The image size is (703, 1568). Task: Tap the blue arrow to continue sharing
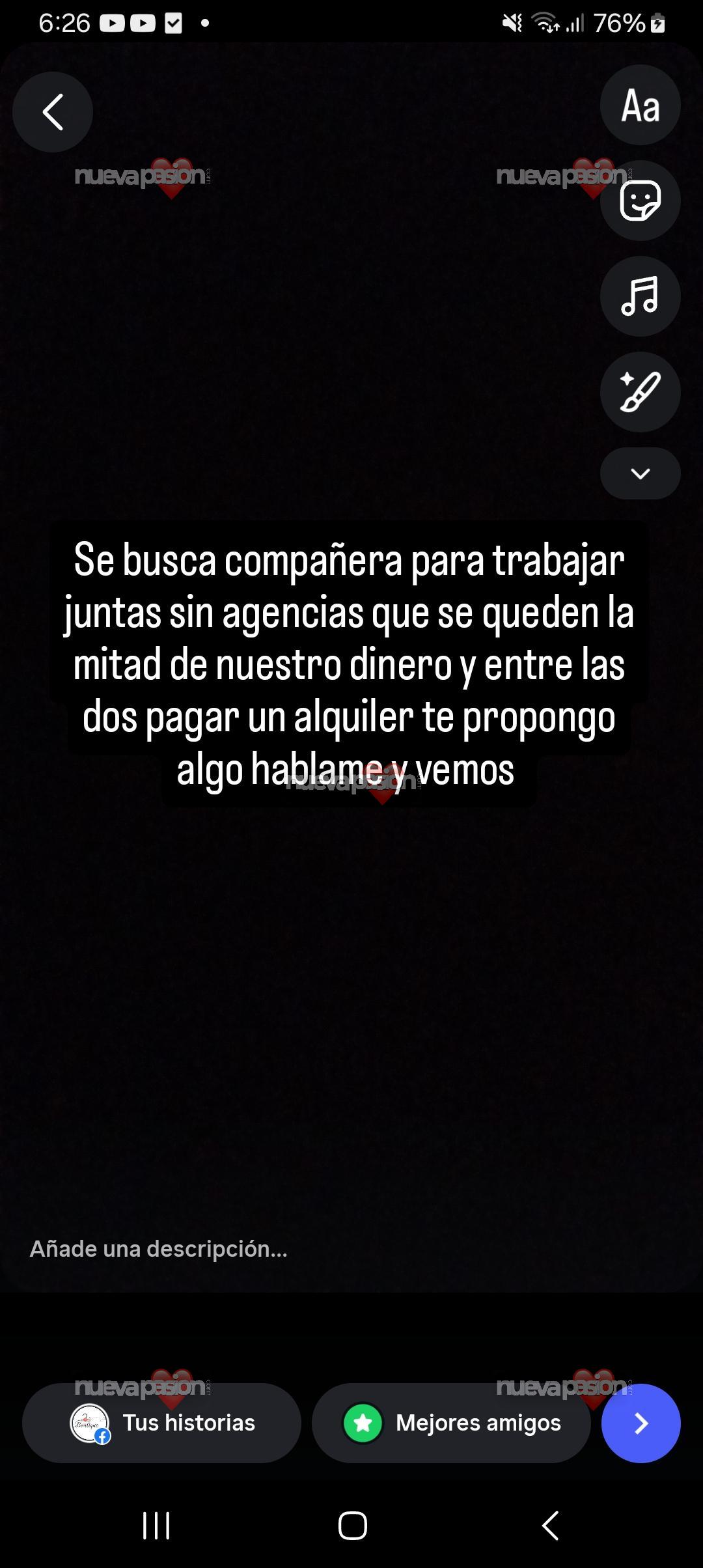click(641, 1423)
